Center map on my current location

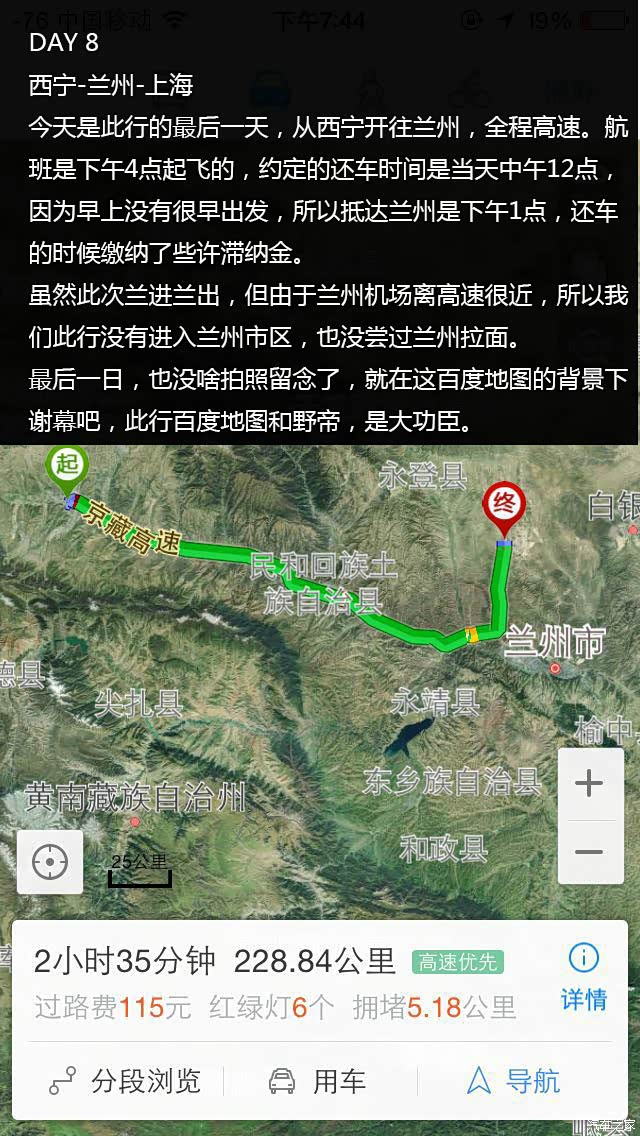click(50, 862)
